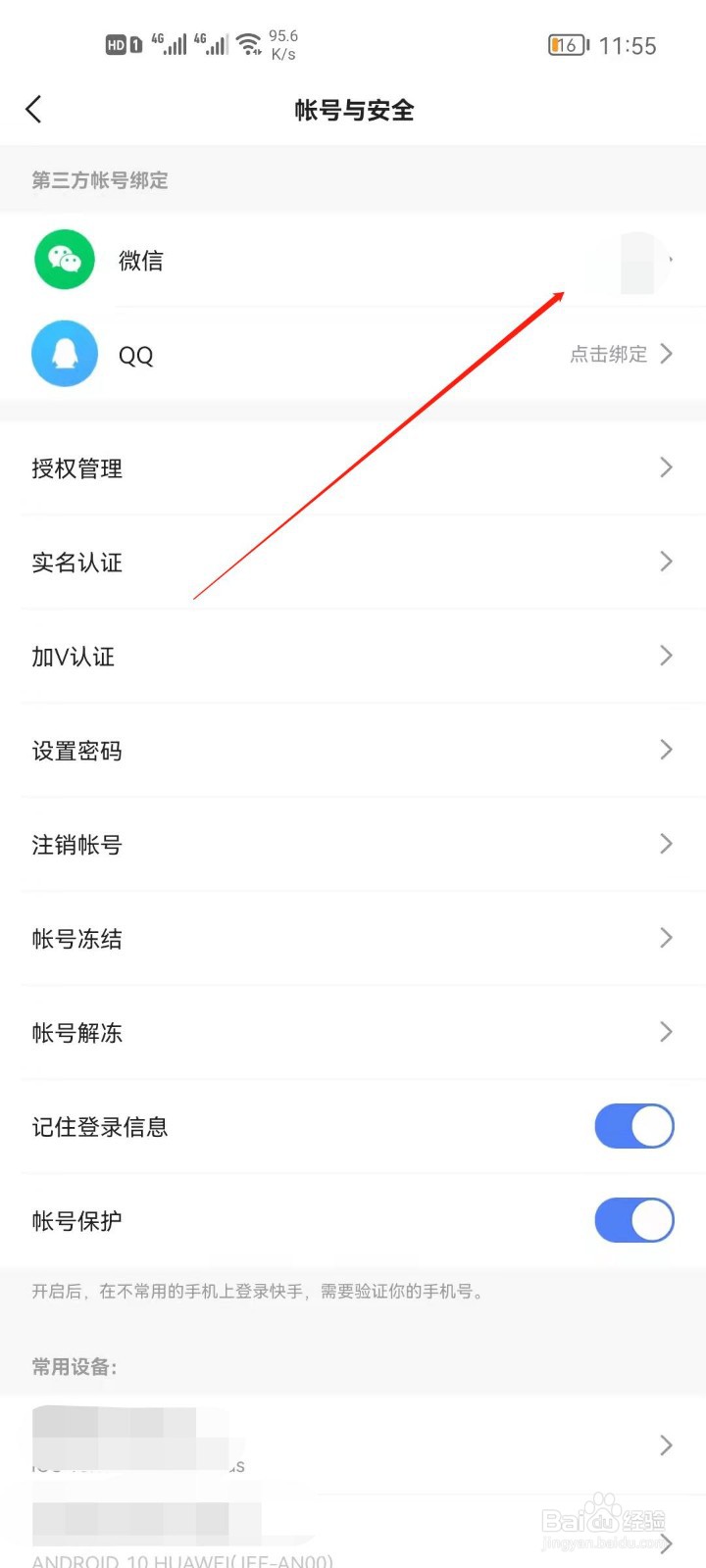706x1568 pixels.
Task: Expand 授权管理 via its chevron
Action: pos(666,467)
